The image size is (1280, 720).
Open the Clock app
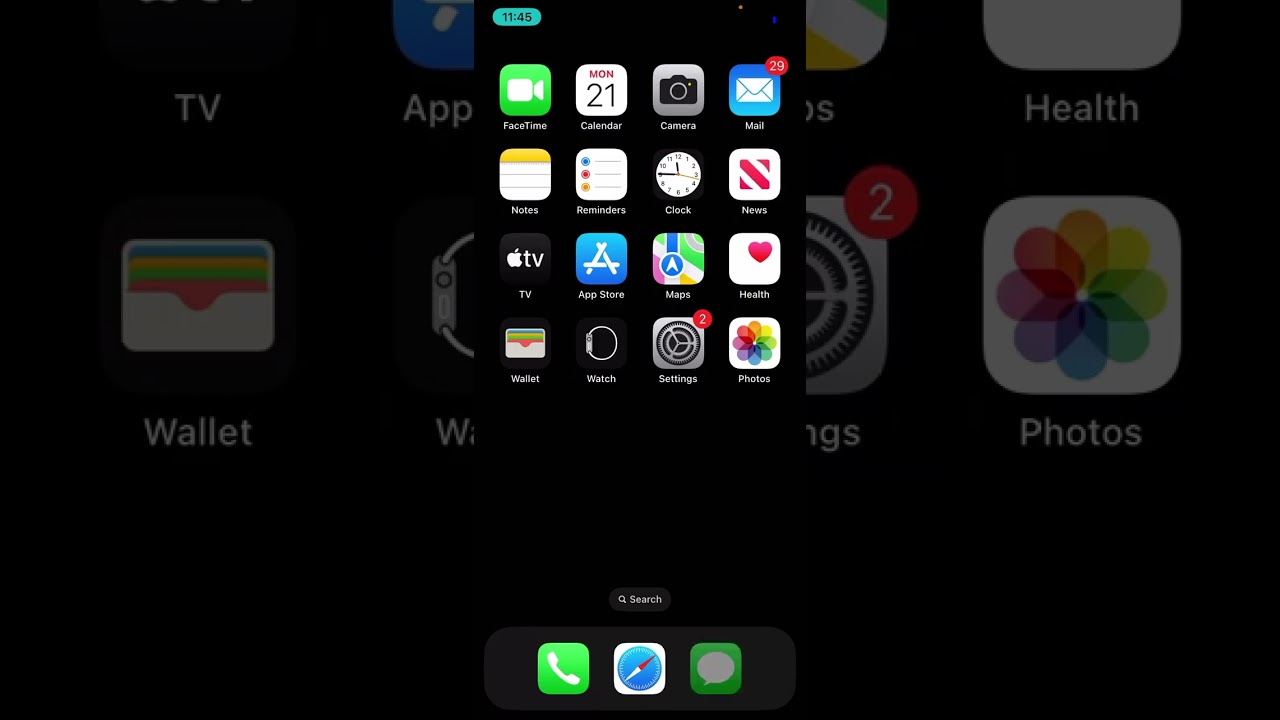678,175
